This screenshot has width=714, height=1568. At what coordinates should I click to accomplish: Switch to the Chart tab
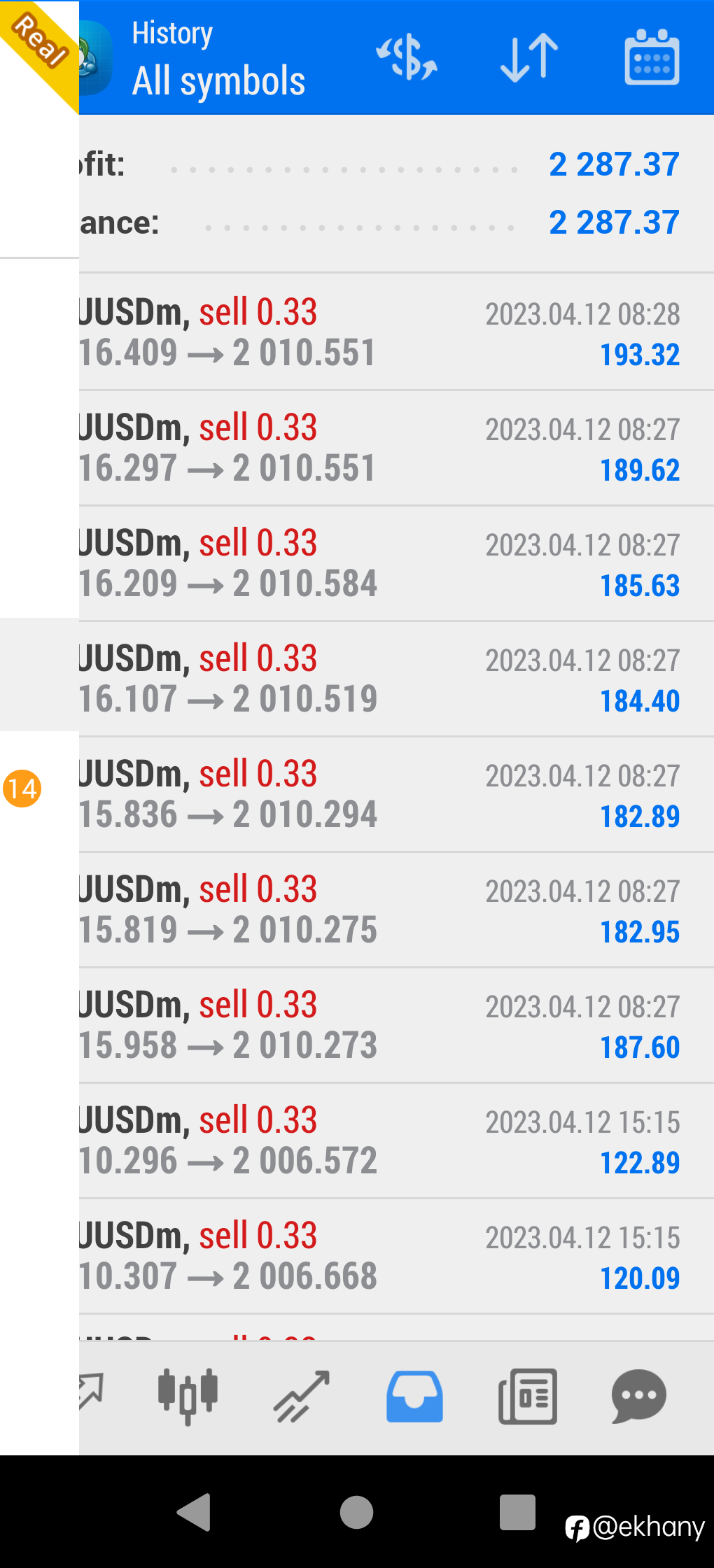188,1396
